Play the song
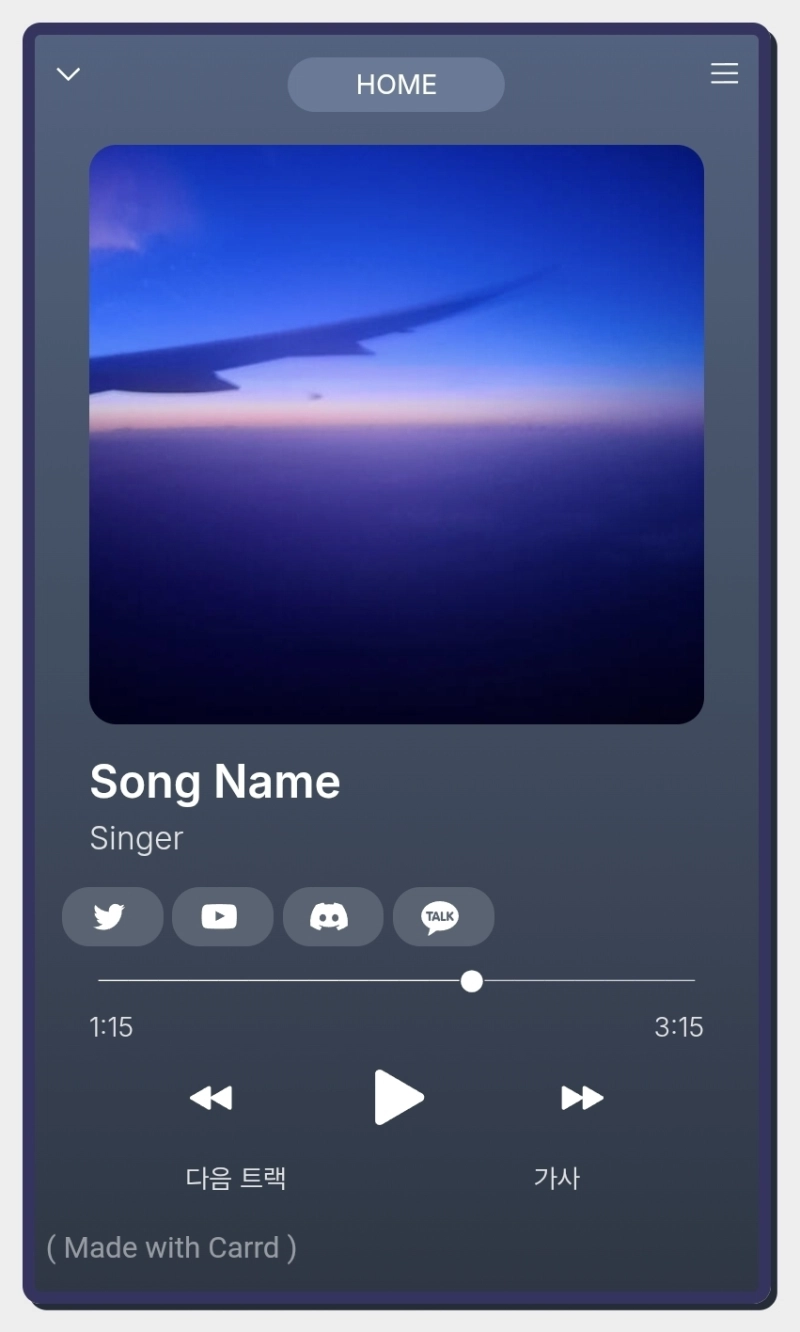The height and width of the screenshot is (1332, 800). point(398,1097)
